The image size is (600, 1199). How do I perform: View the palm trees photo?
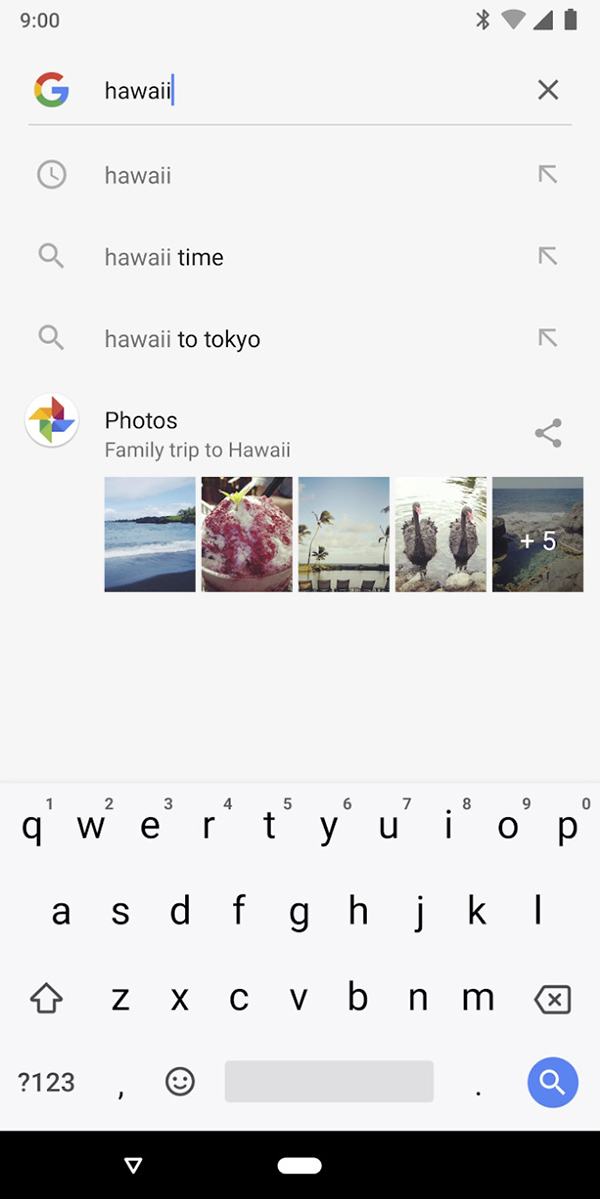pos(344,534)
